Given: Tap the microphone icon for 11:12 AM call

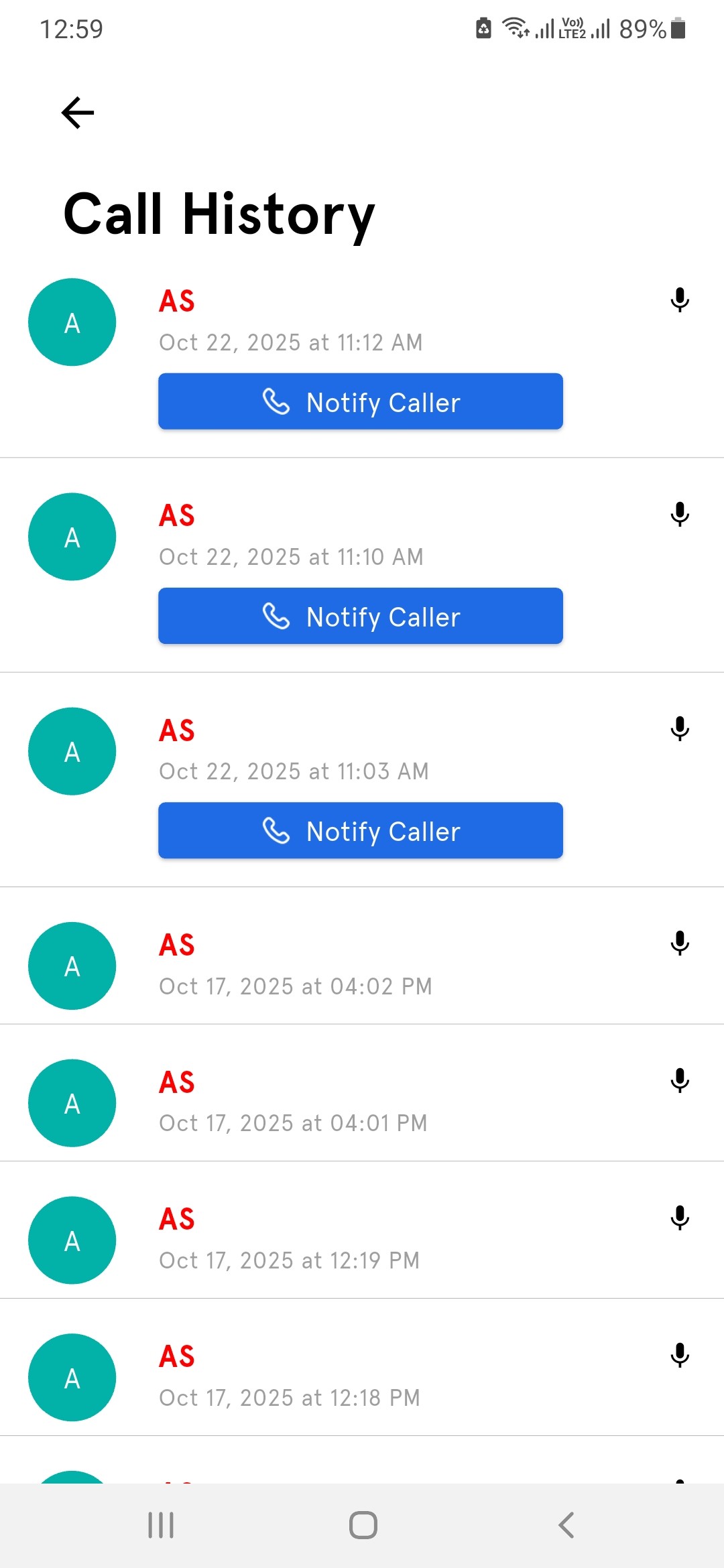Looking at the screenshot, I should point(680,300).
